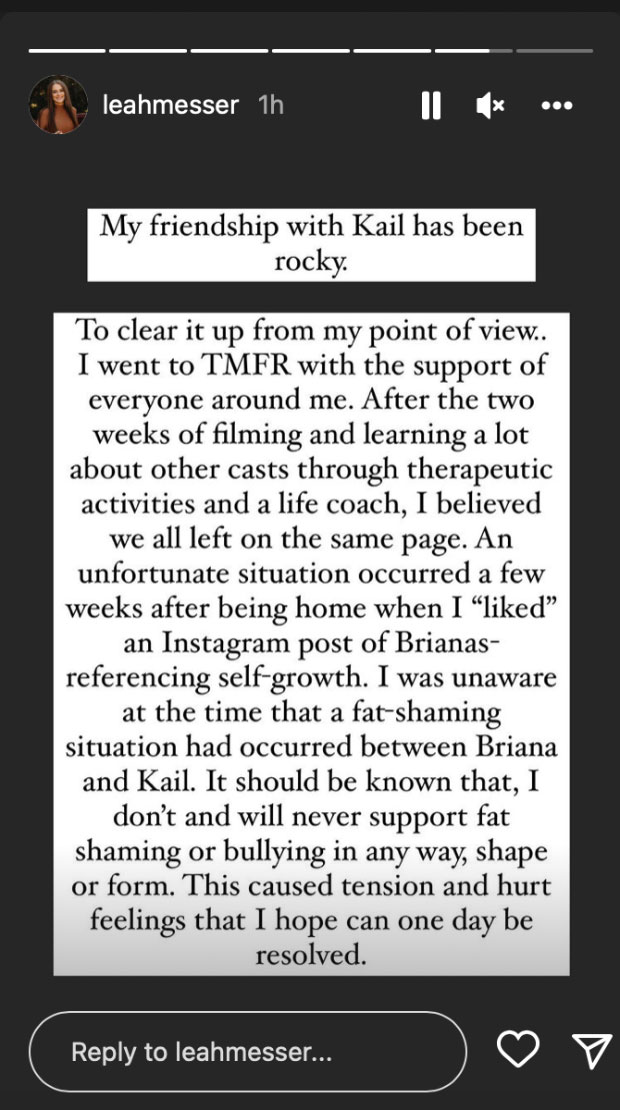Unmute the story sound
Screen dimensions: 620x1110
pos(490,105)
